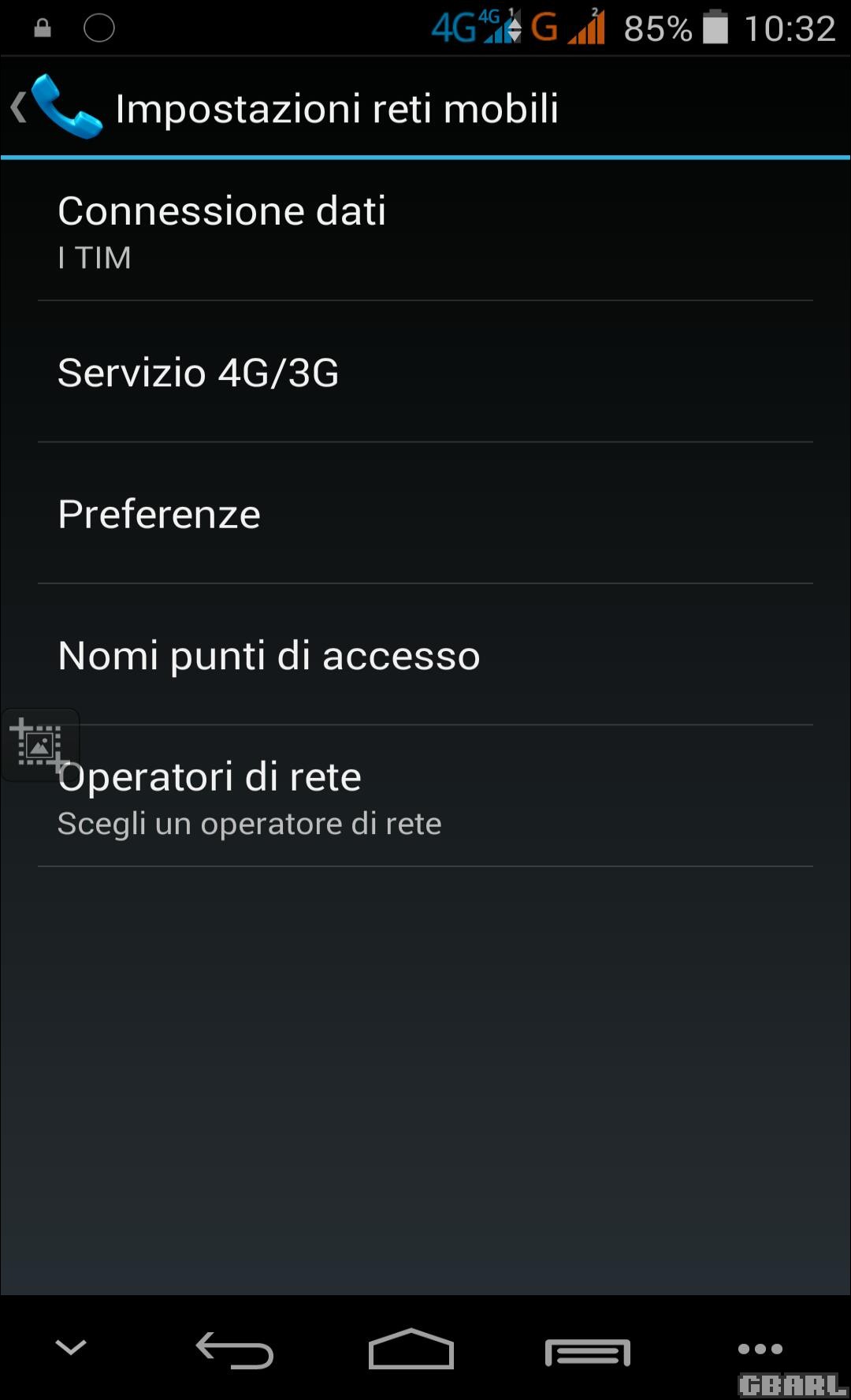Screen dimensions: 851x1400
Task: Go back via the phone icon header
Action: (x=57, y=107)
